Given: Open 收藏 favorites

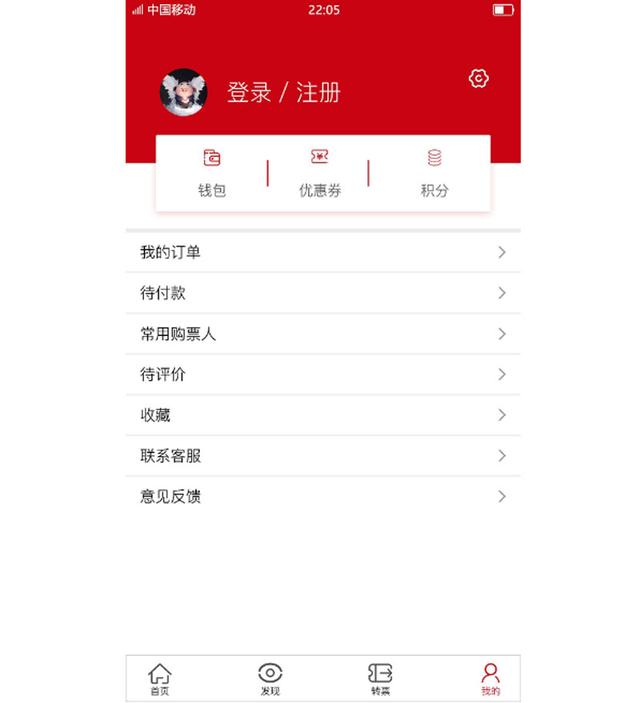Looking at the screenshot, I should (x=322, y=415).
